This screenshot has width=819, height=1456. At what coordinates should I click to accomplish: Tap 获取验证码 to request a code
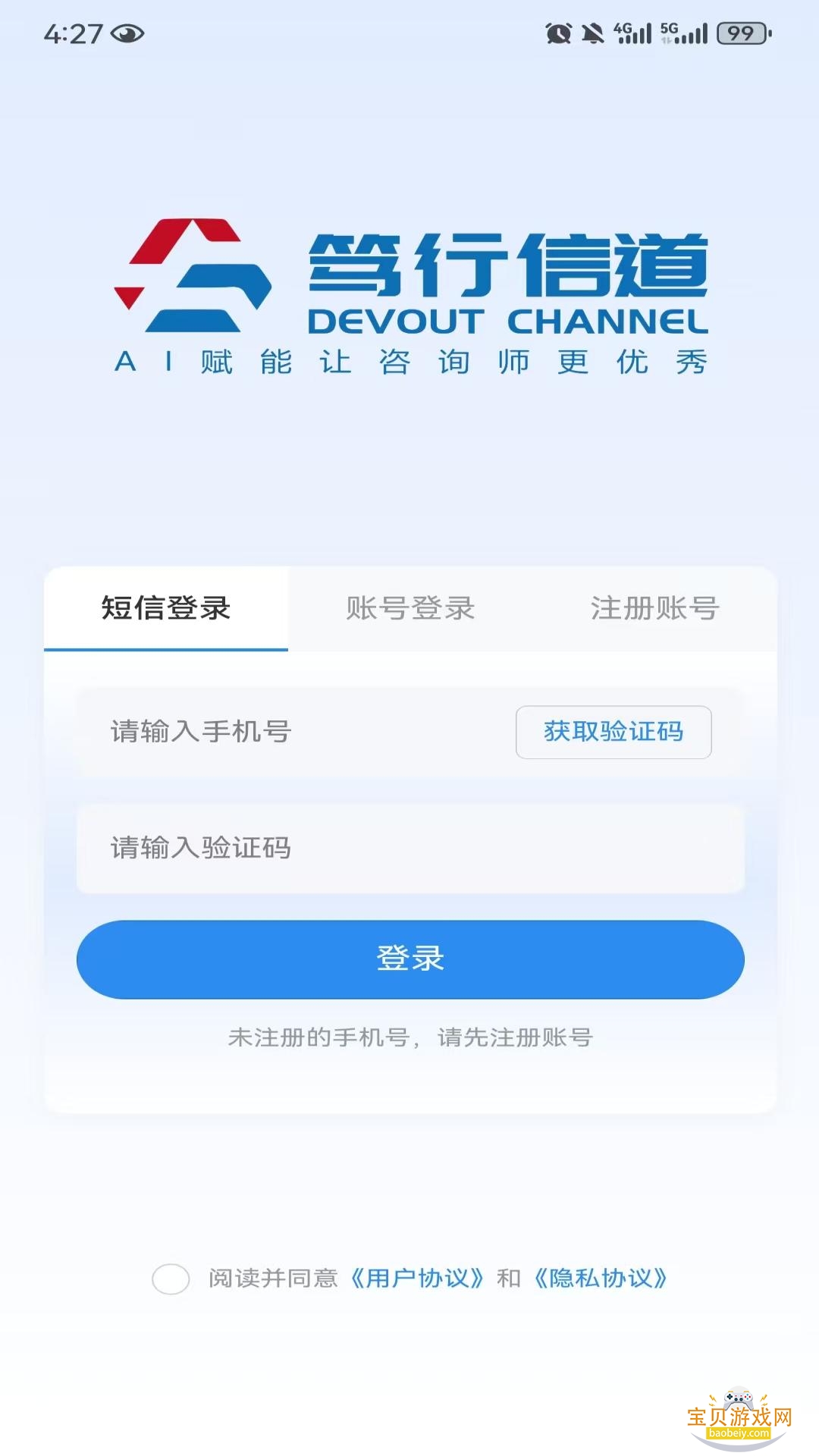[x=613, y=732]
